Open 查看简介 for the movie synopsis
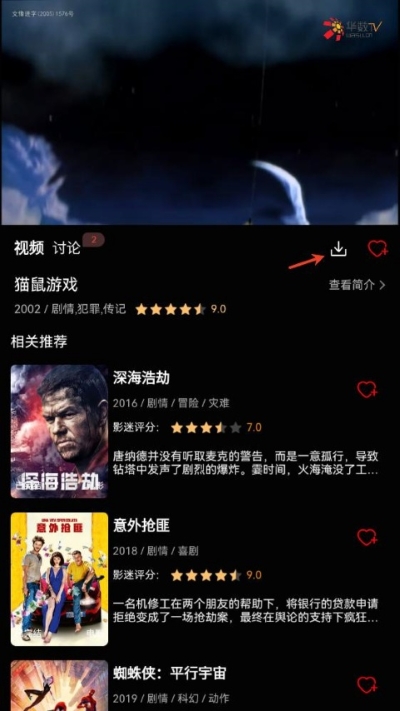Image resolution: width=400 pixels, height=711 pixels. click(x=357, y=285)
